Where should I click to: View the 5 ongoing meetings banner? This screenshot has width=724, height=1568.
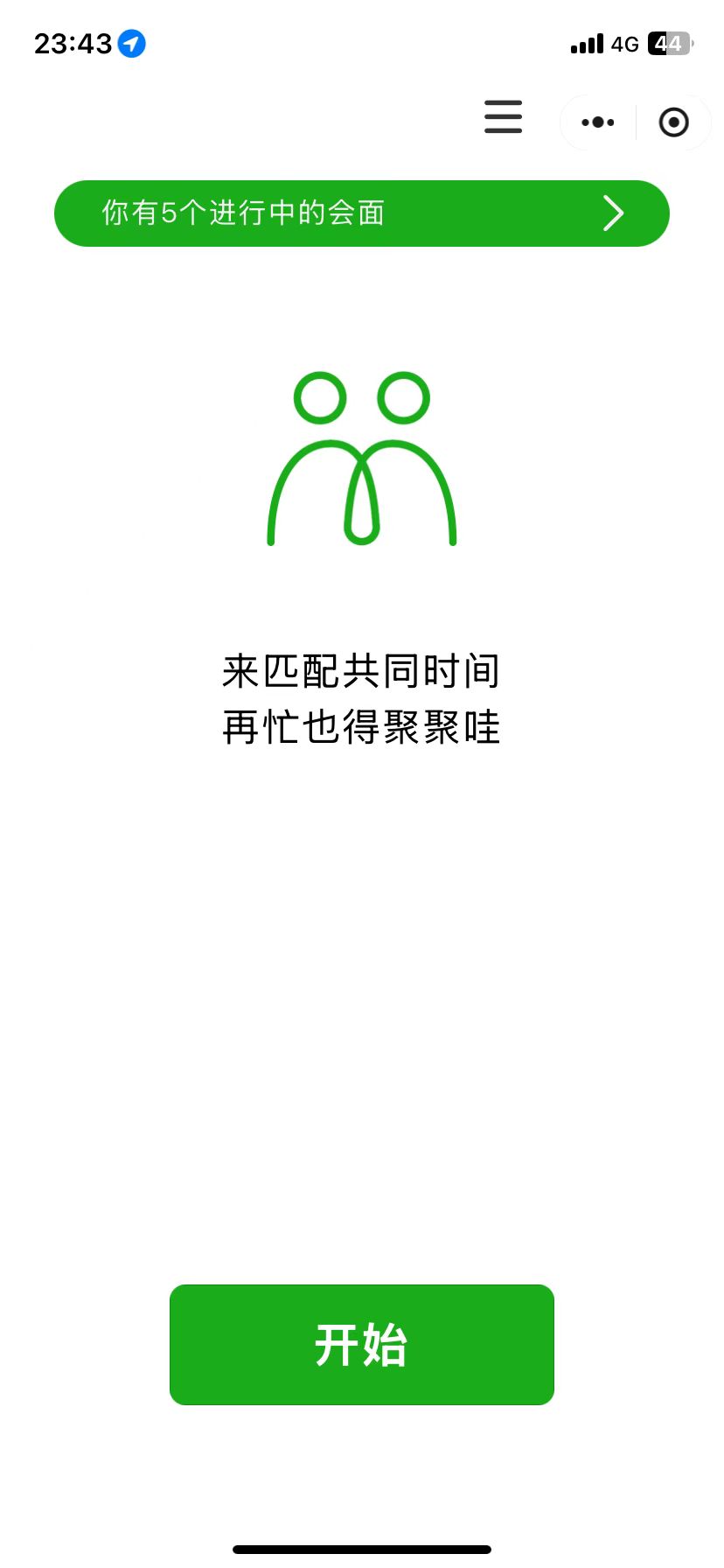[x=361, y=213]
